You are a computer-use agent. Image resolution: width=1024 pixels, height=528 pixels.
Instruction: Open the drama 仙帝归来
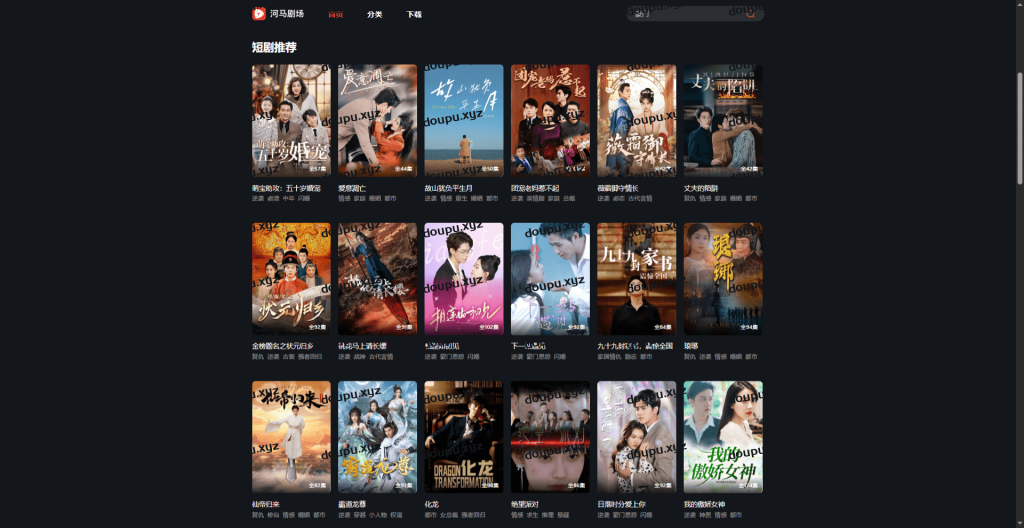tap(291, 437)
